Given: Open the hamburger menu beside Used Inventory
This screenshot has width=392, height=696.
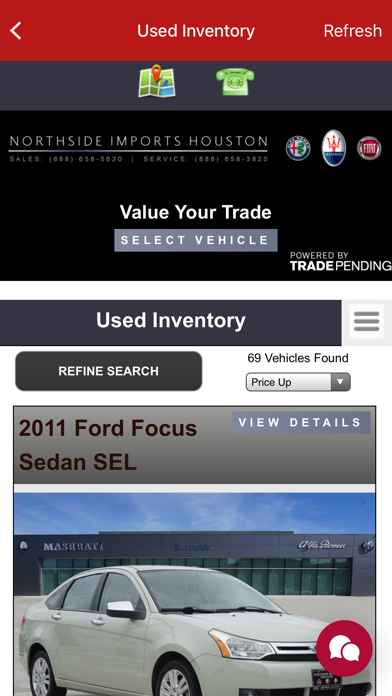Looking at the screenshot, I should pos(367,321).
